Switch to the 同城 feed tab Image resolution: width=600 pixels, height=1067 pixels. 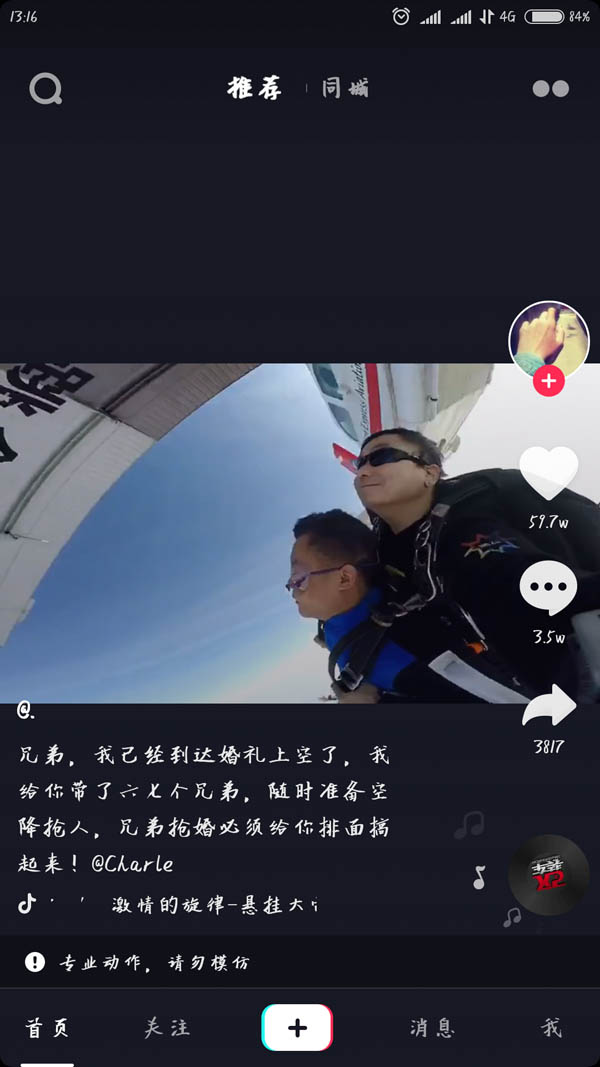point(345,88)
